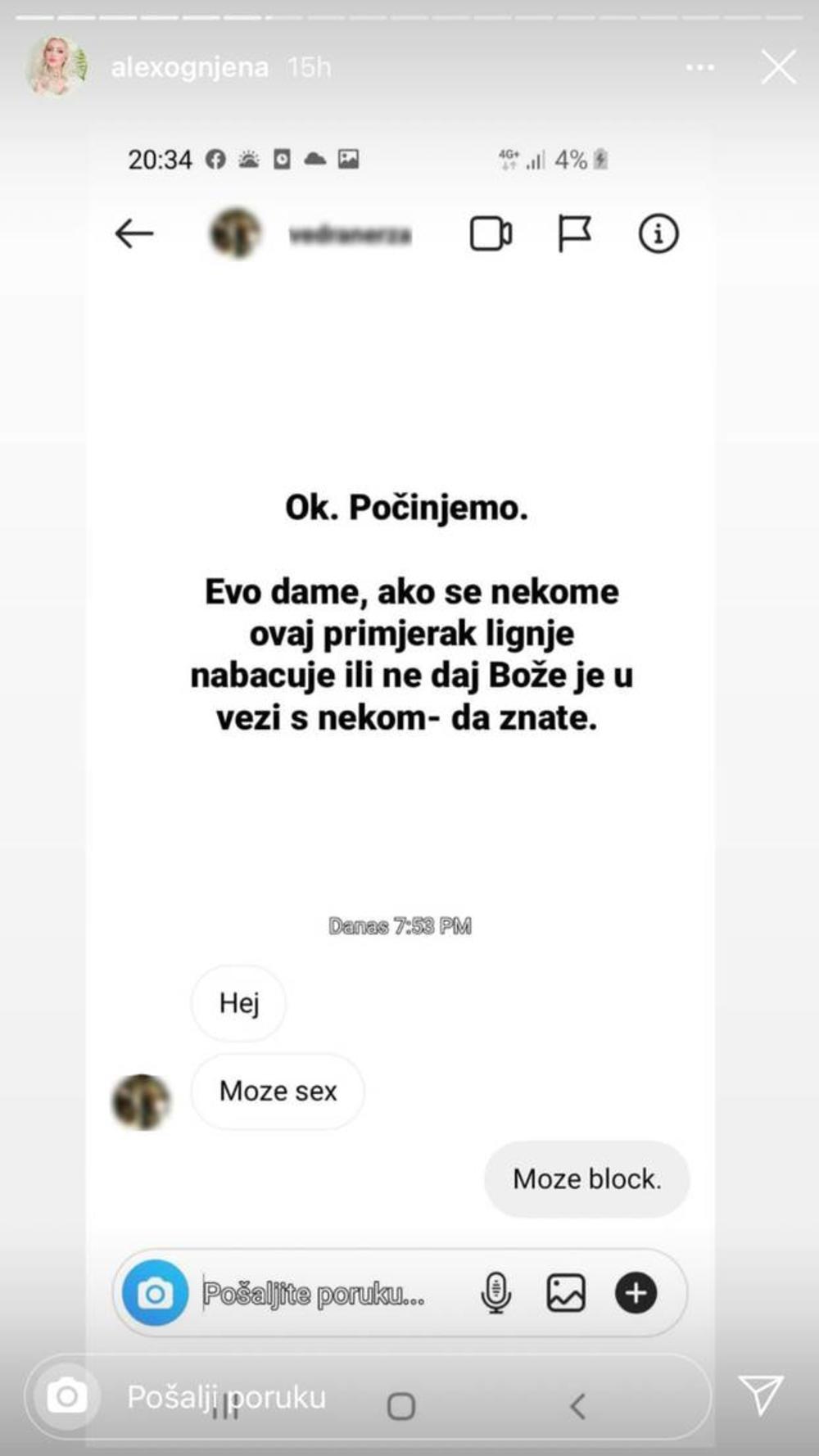The width and height of the screenshot is (819, 1456).
Task: Start a video call with the user
Action: [490, 233]
